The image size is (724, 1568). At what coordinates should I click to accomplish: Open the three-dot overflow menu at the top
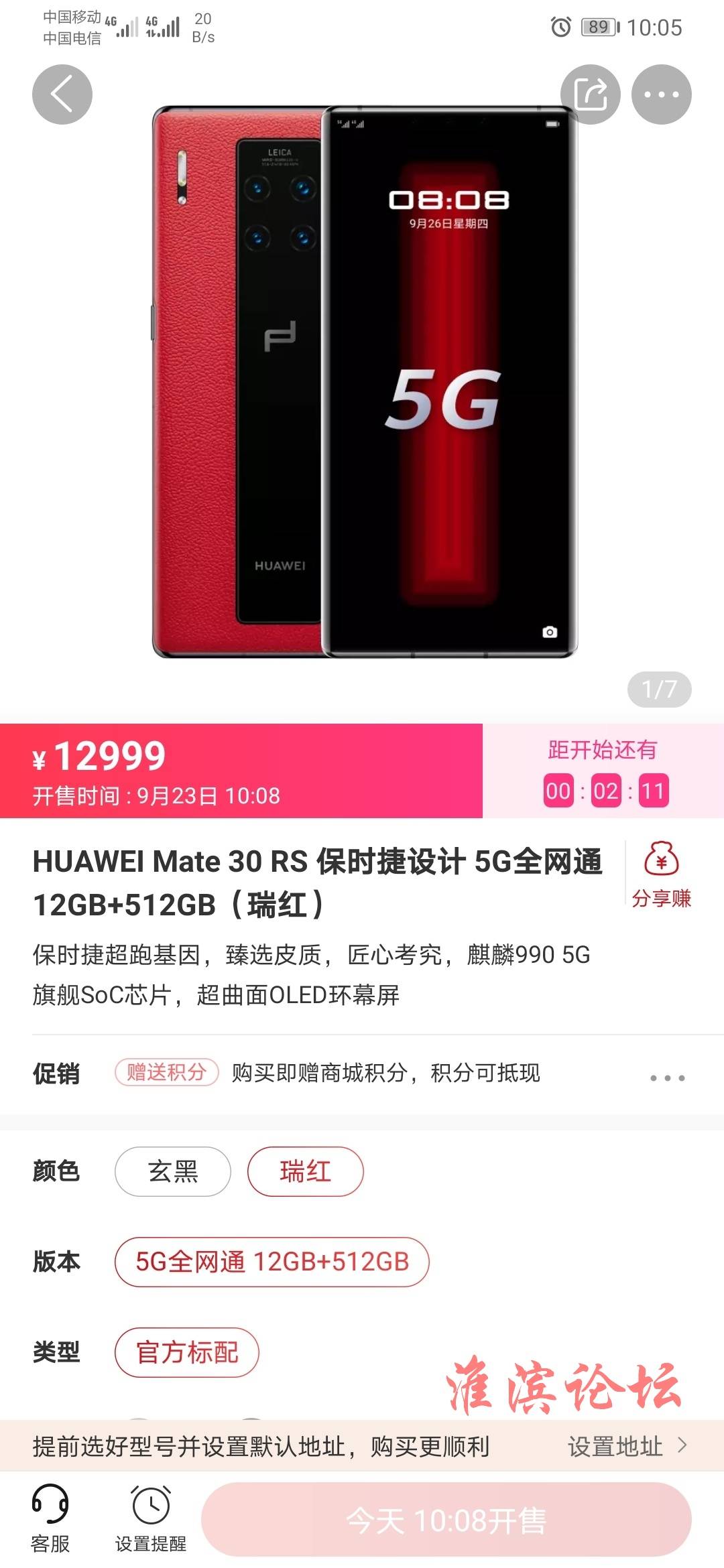(661, 94)
